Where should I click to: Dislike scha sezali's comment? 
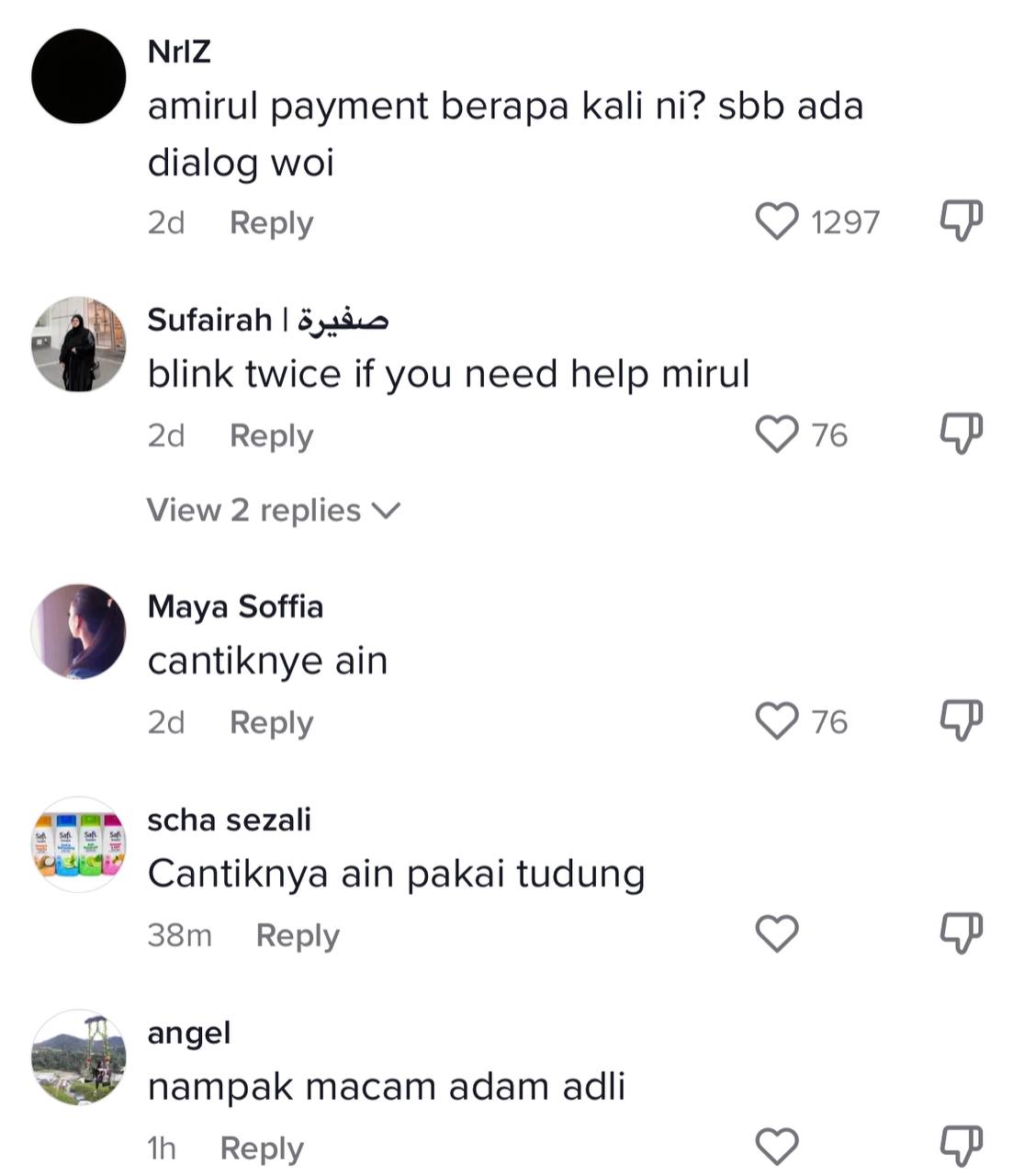pyautogui.click(x=962, y=934)
